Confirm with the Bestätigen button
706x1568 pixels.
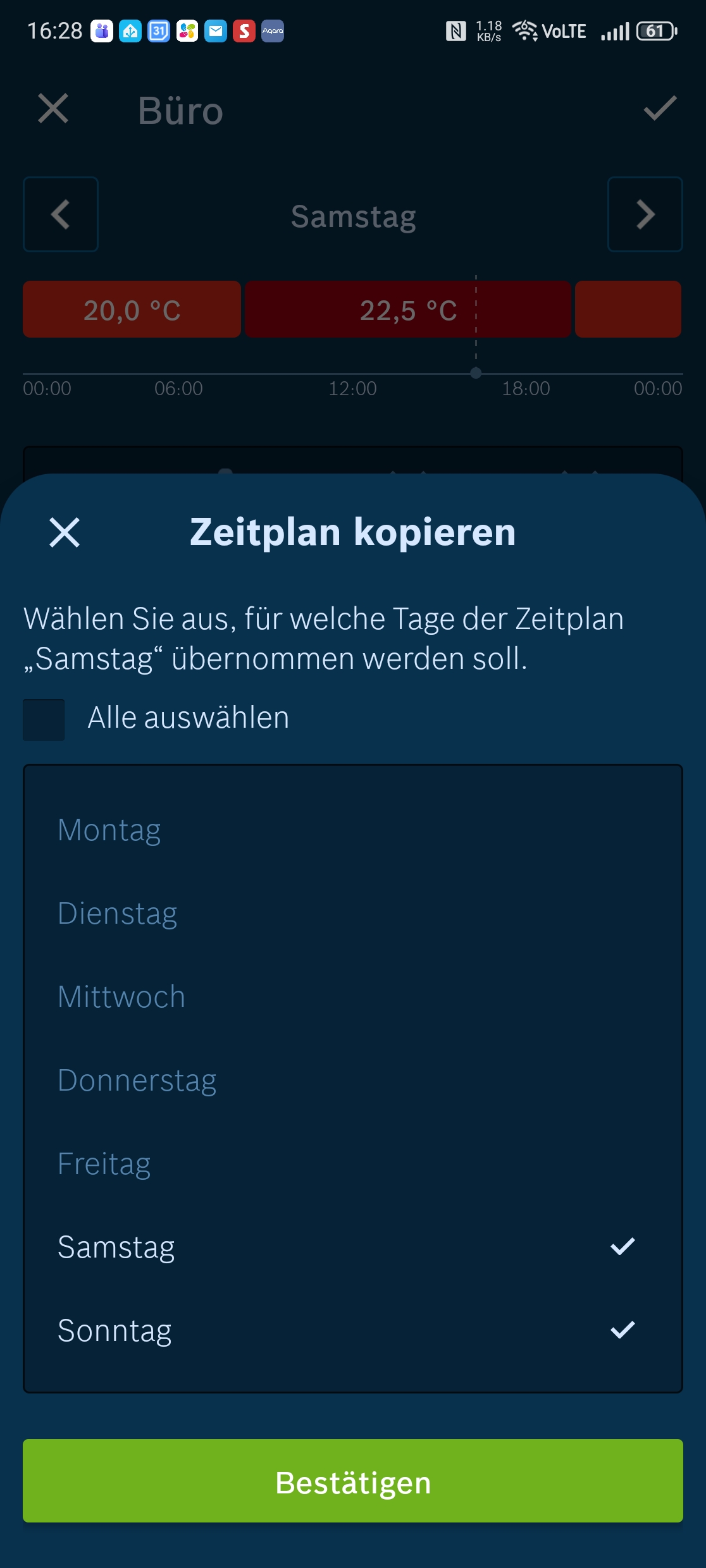coord(352,1481)
